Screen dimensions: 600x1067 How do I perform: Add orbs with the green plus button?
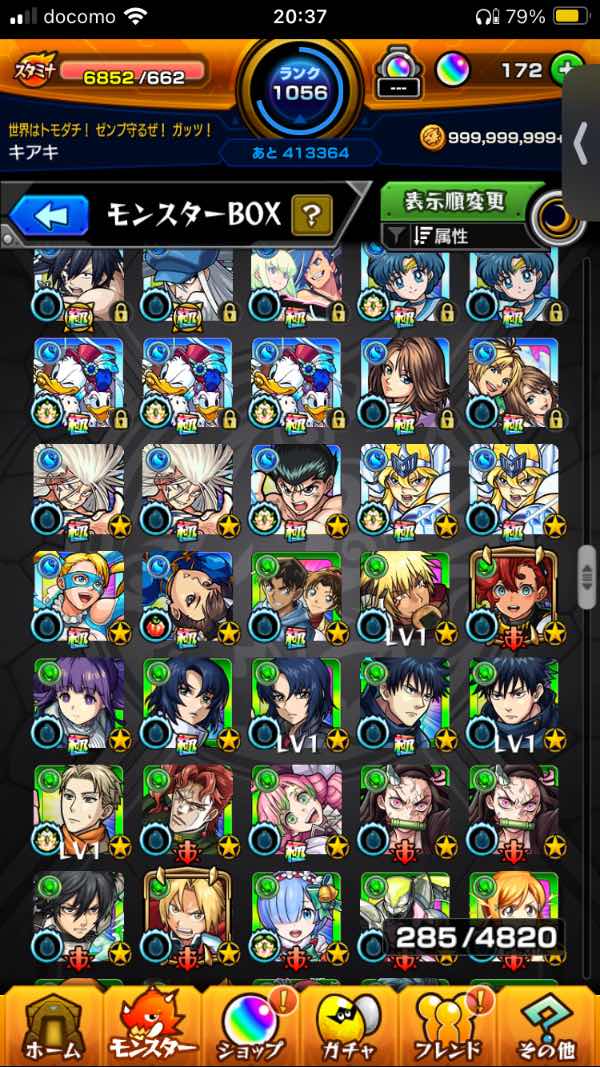point(567,70)
